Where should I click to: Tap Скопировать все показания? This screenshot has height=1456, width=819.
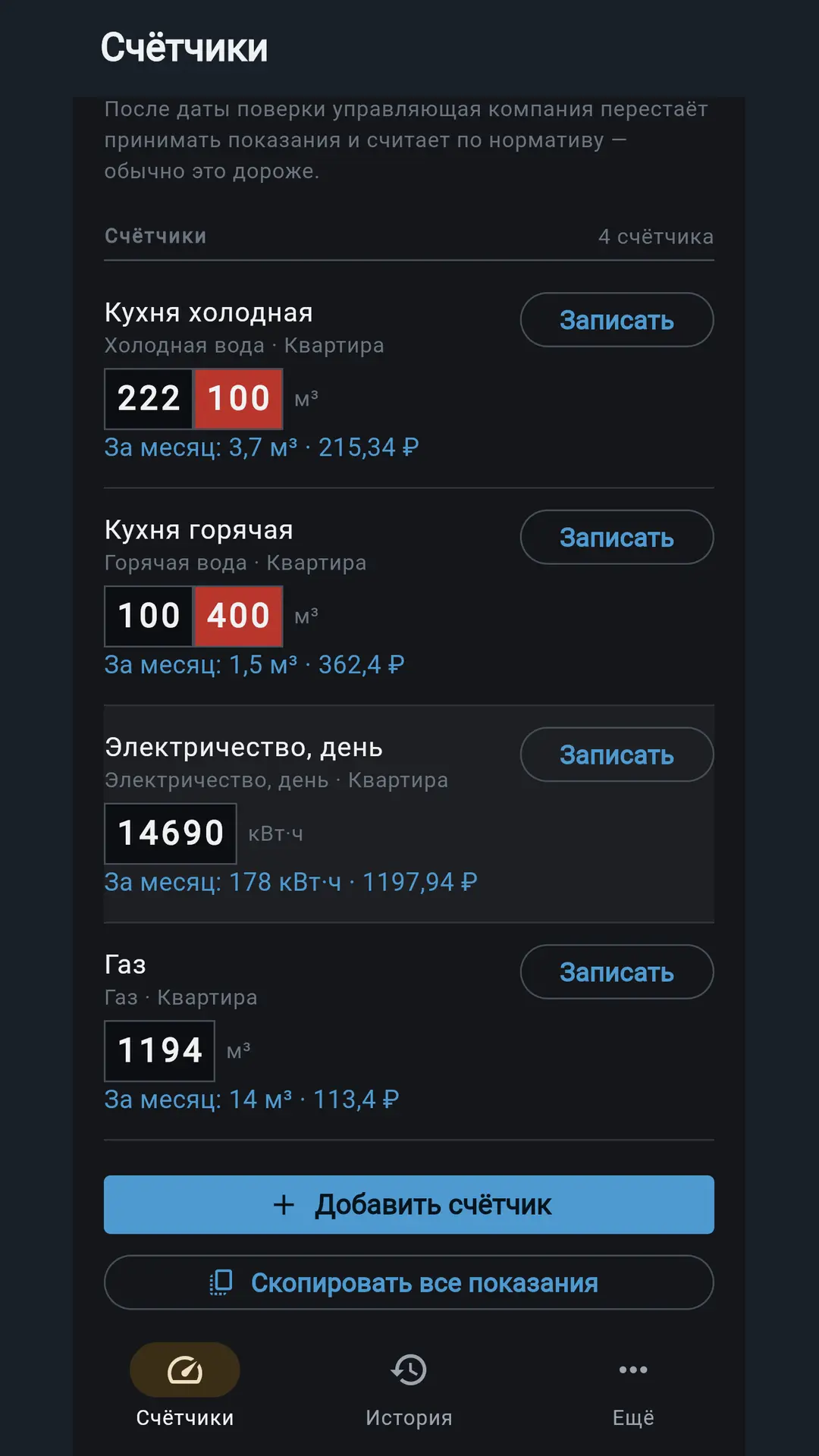click(x=409, y=1282)
